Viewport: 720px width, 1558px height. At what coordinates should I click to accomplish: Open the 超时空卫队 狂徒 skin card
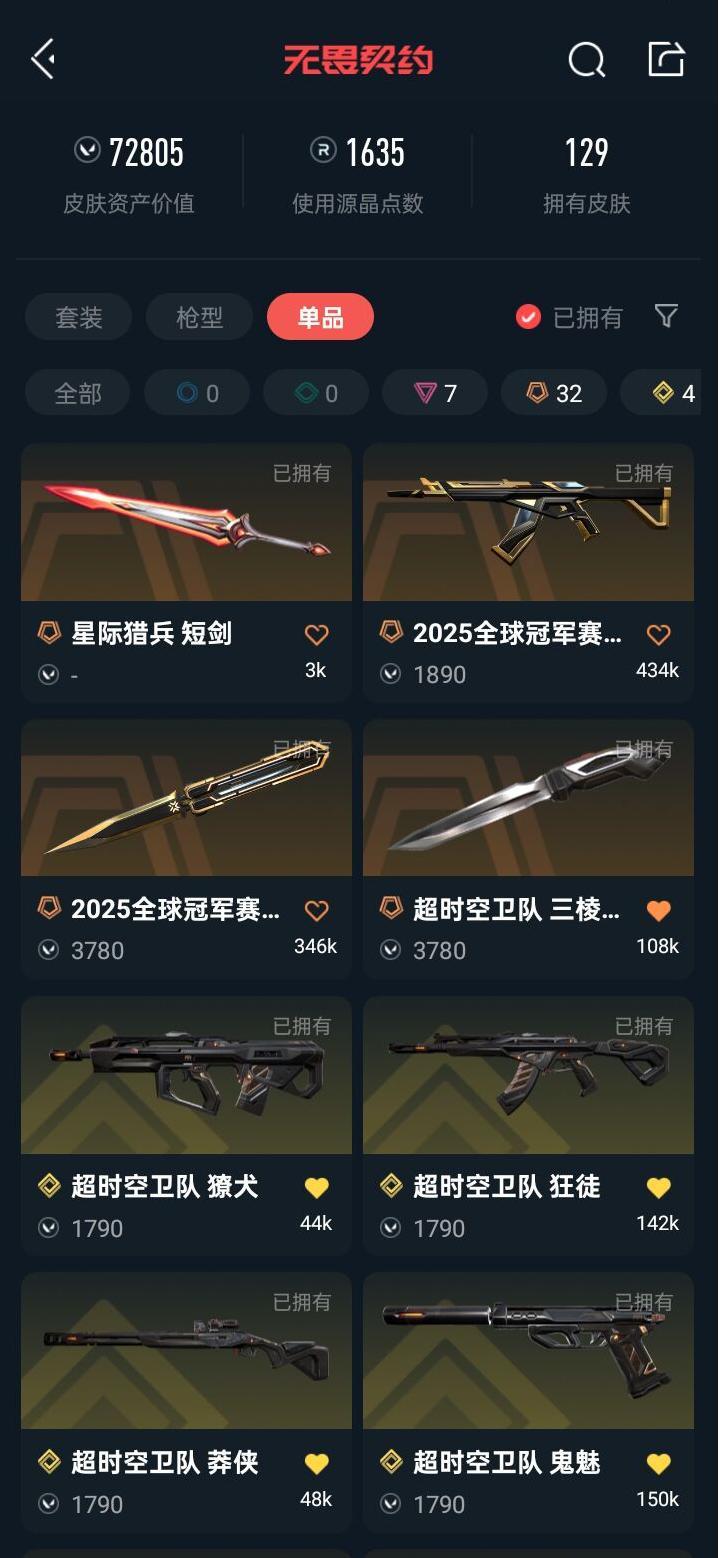click(528, 1125)
